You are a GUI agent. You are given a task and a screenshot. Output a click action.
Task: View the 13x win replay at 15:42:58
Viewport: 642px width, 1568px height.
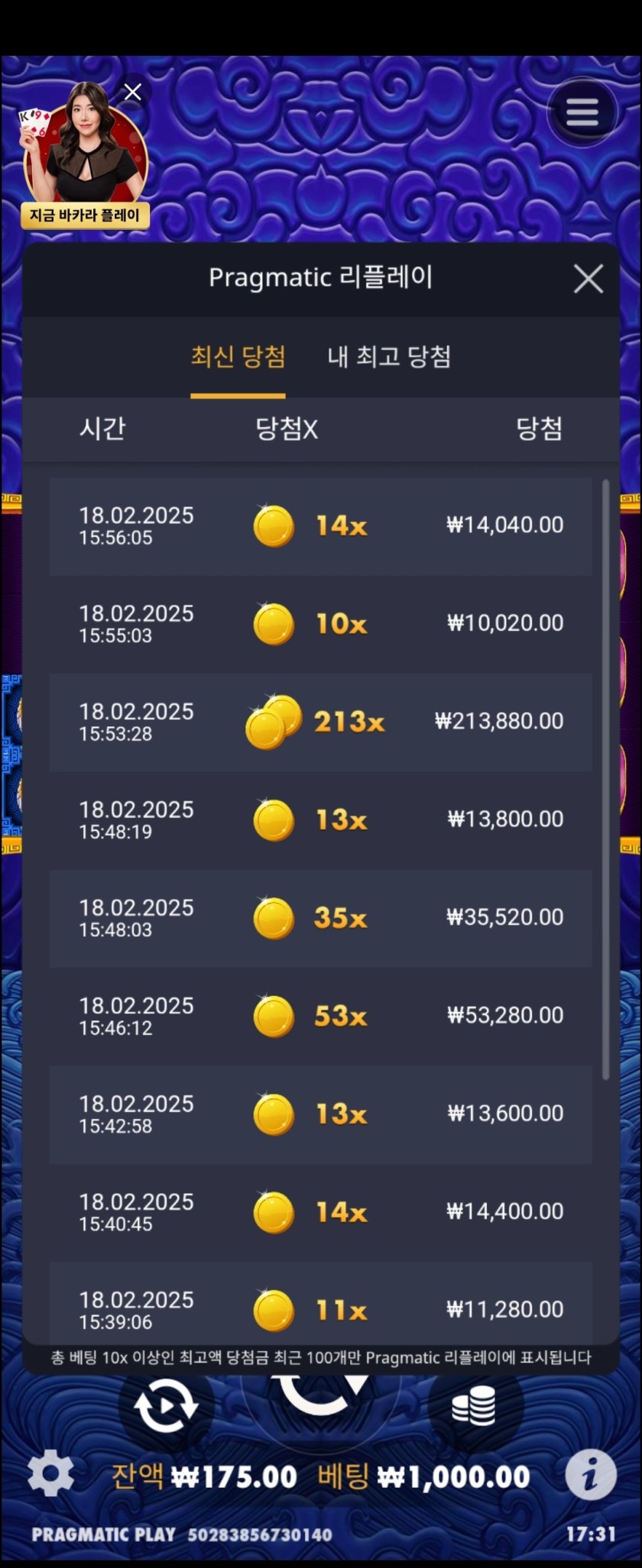pyautogui.click(x=320, y=1114)
